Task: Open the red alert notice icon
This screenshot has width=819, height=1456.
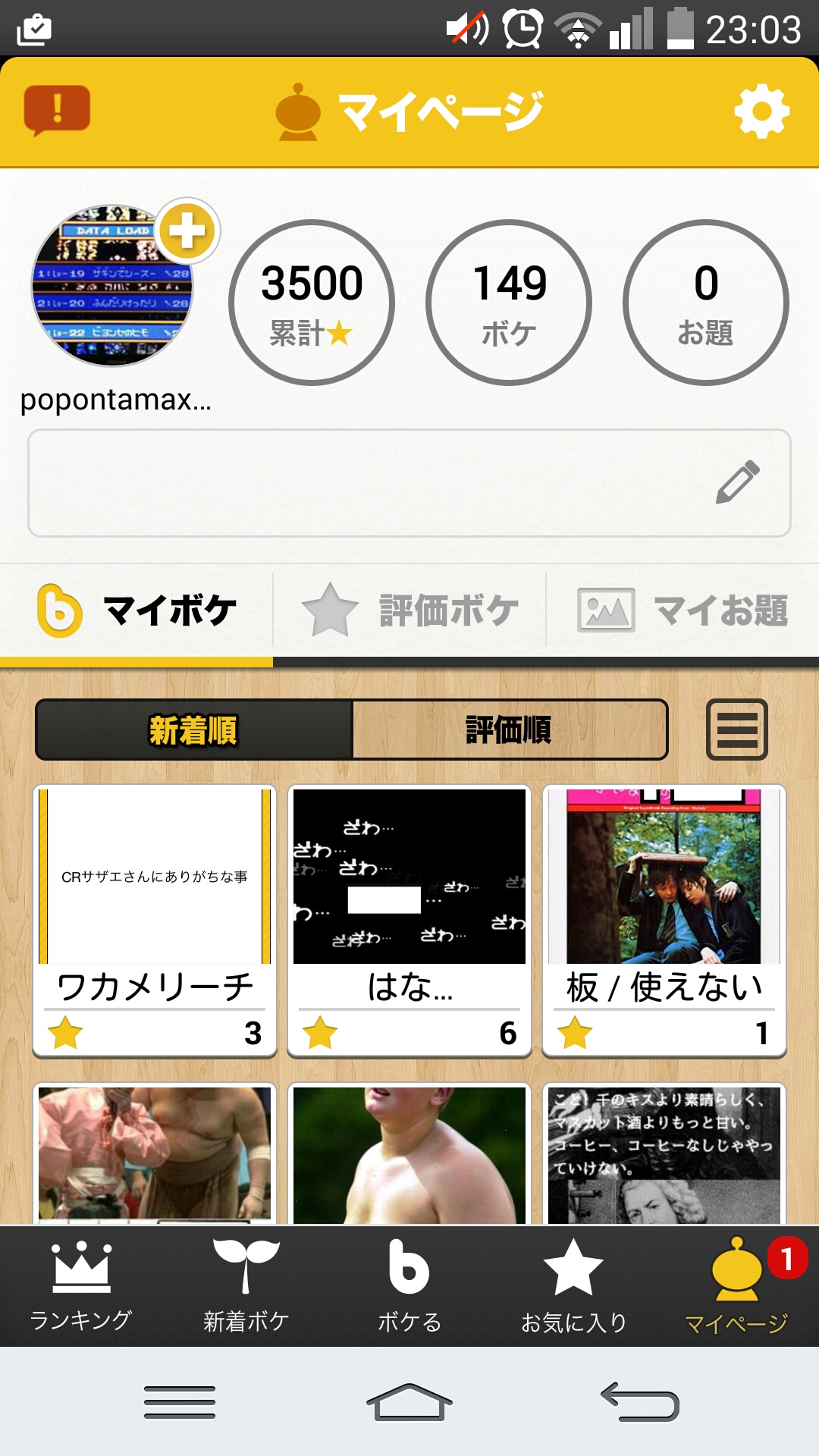Action: (x=57, y=111)
